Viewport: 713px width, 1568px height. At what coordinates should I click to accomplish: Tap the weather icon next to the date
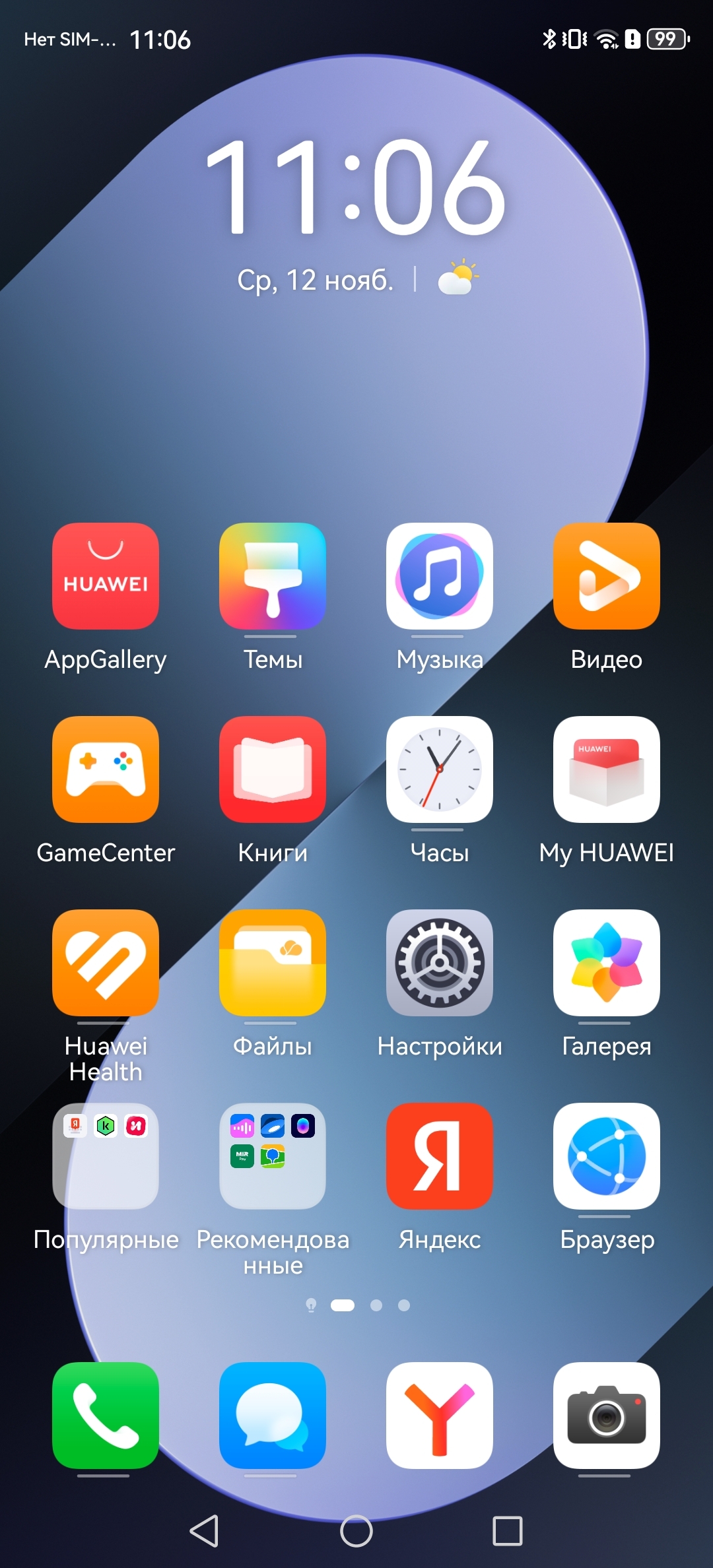point(458,277)
